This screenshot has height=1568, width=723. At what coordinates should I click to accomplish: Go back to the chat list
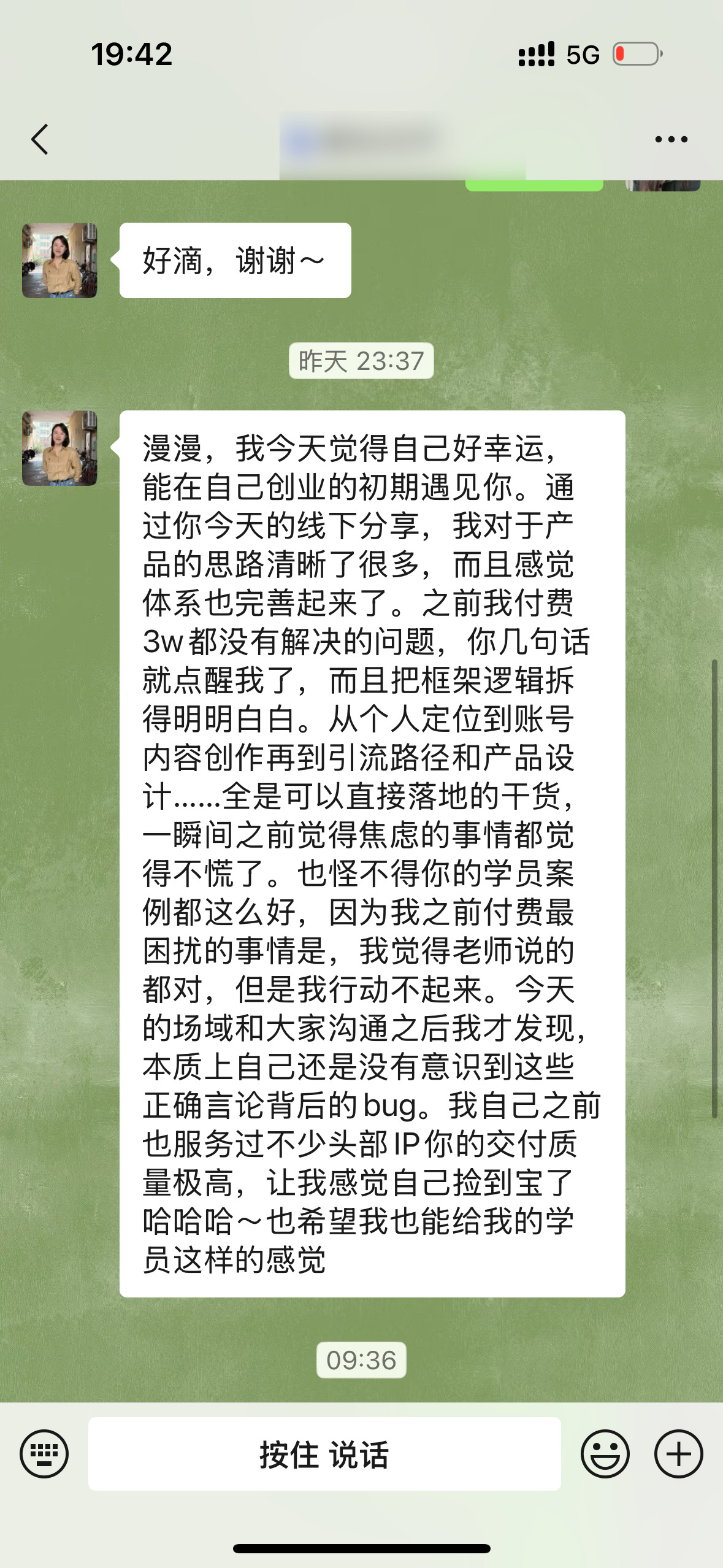pos(40,139)
